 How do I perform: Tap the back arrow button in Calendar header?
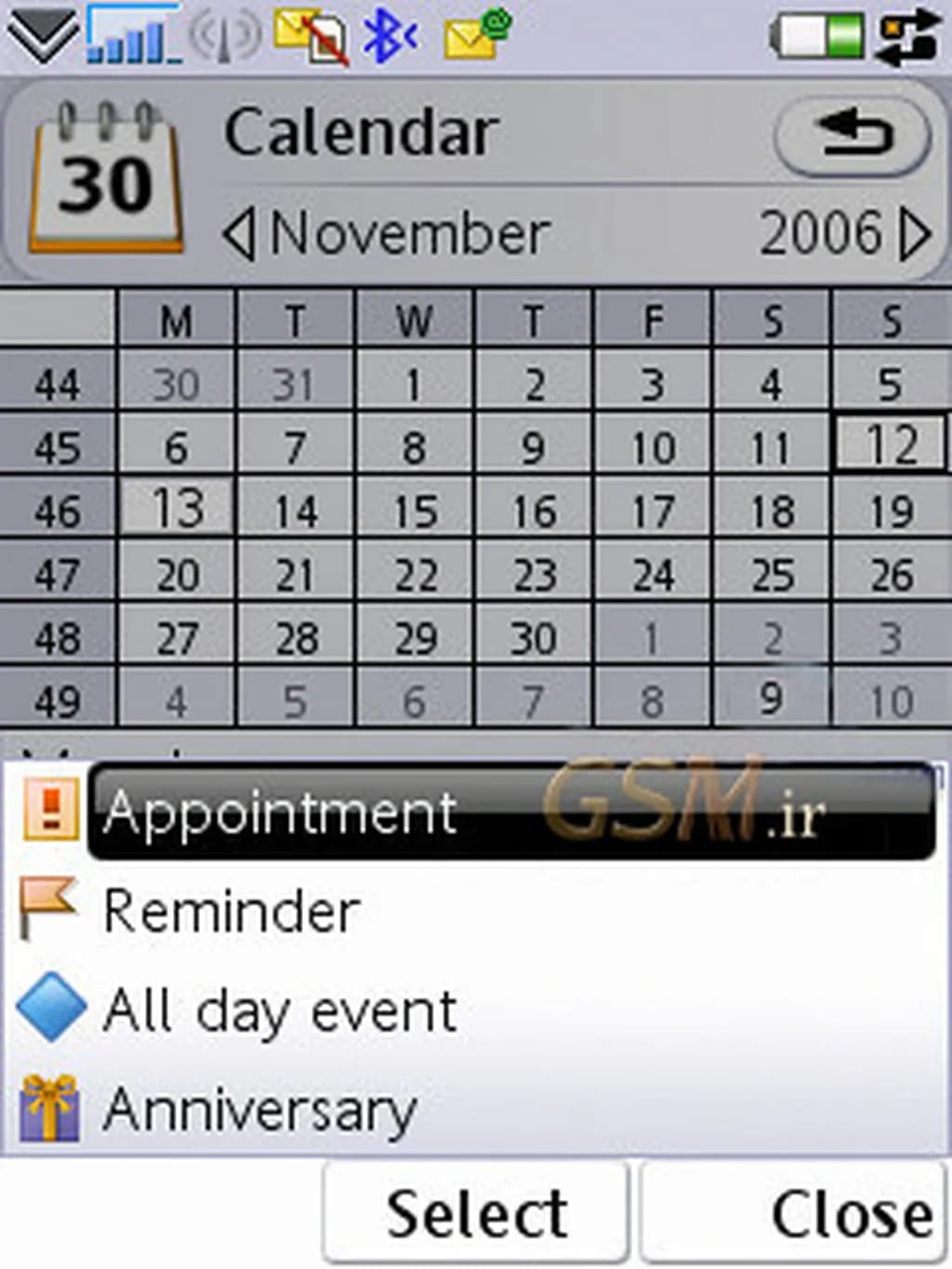click(x=852, y=136)
